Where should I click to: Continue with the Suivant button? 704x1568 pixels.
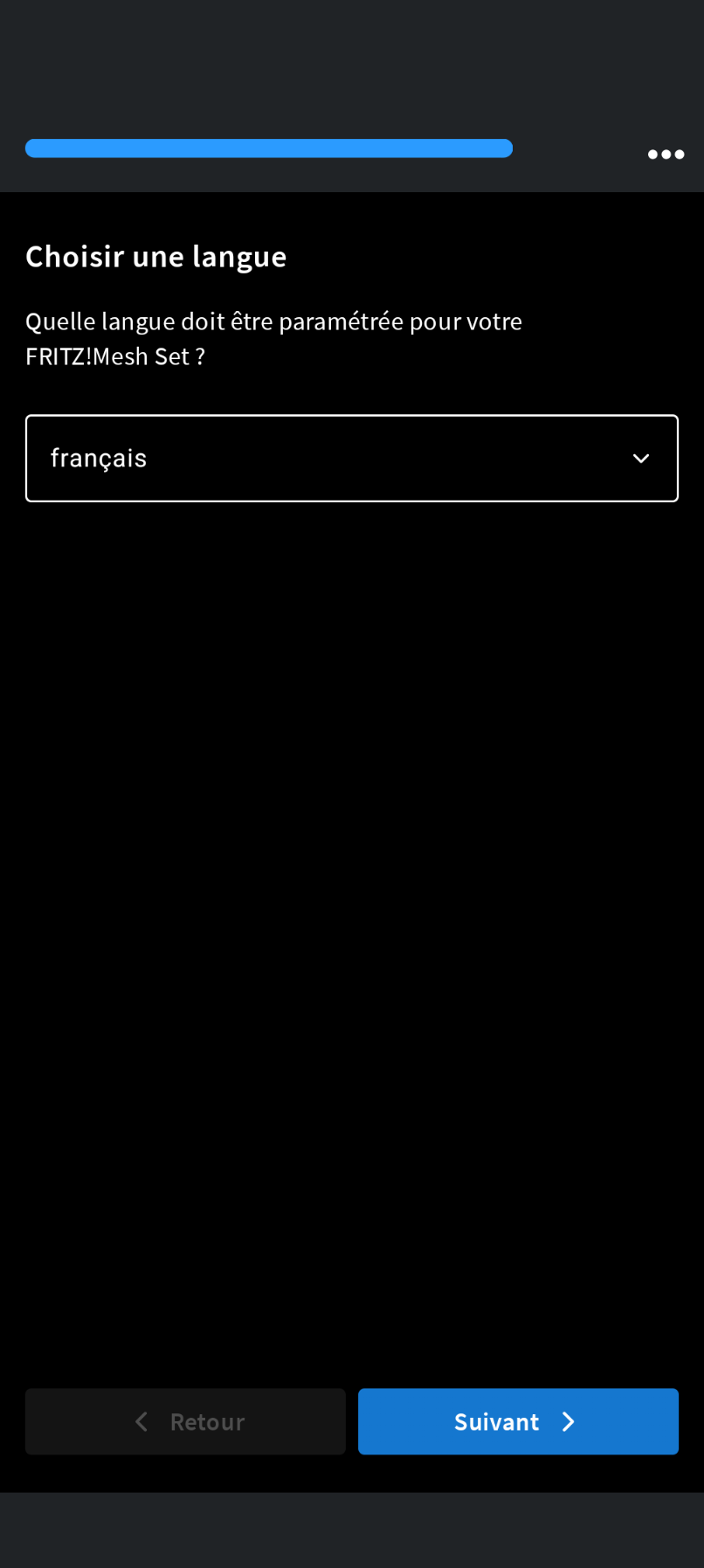[518, 1421]
